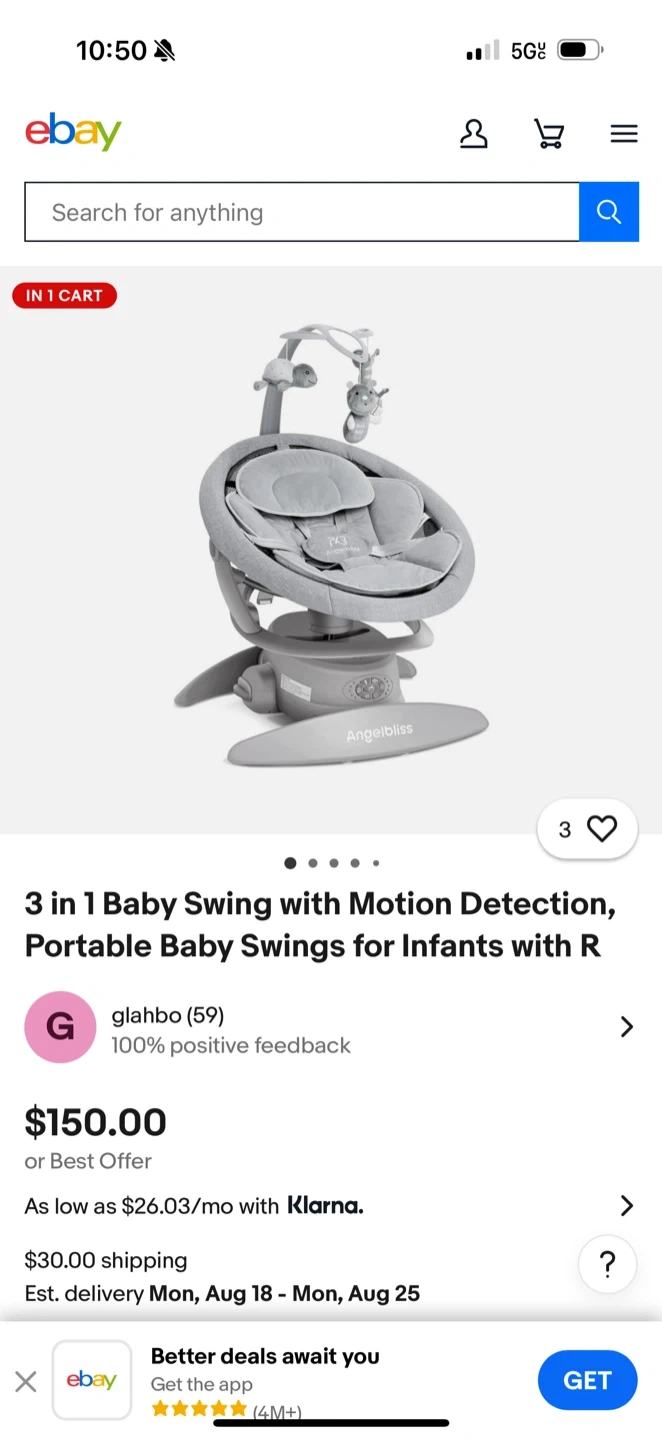The width and height of the screenshot is (662, 1440).
Task: Add item to watchlist with heart
Action: click(x=588, y=829)
